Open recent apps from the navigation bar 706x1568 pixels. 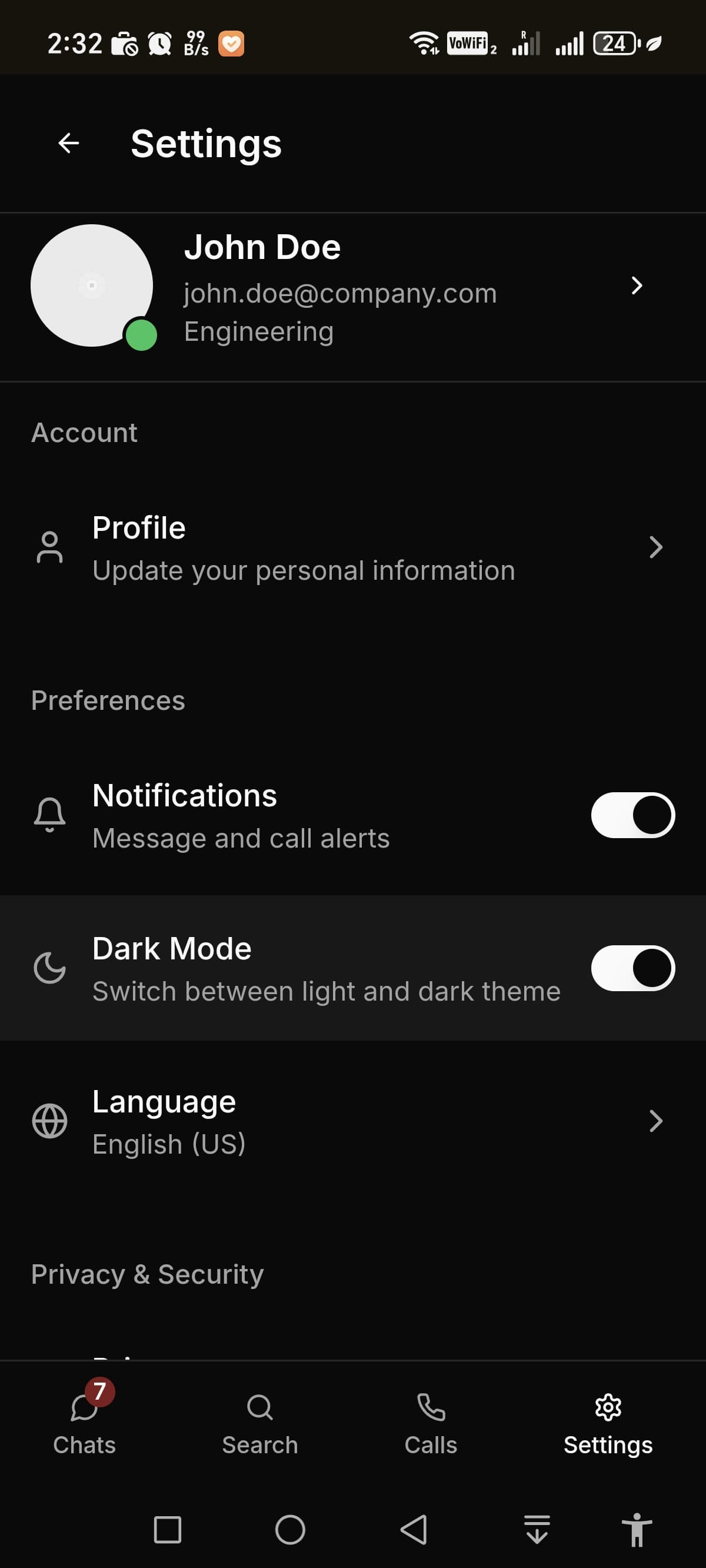click(167, 1530)
